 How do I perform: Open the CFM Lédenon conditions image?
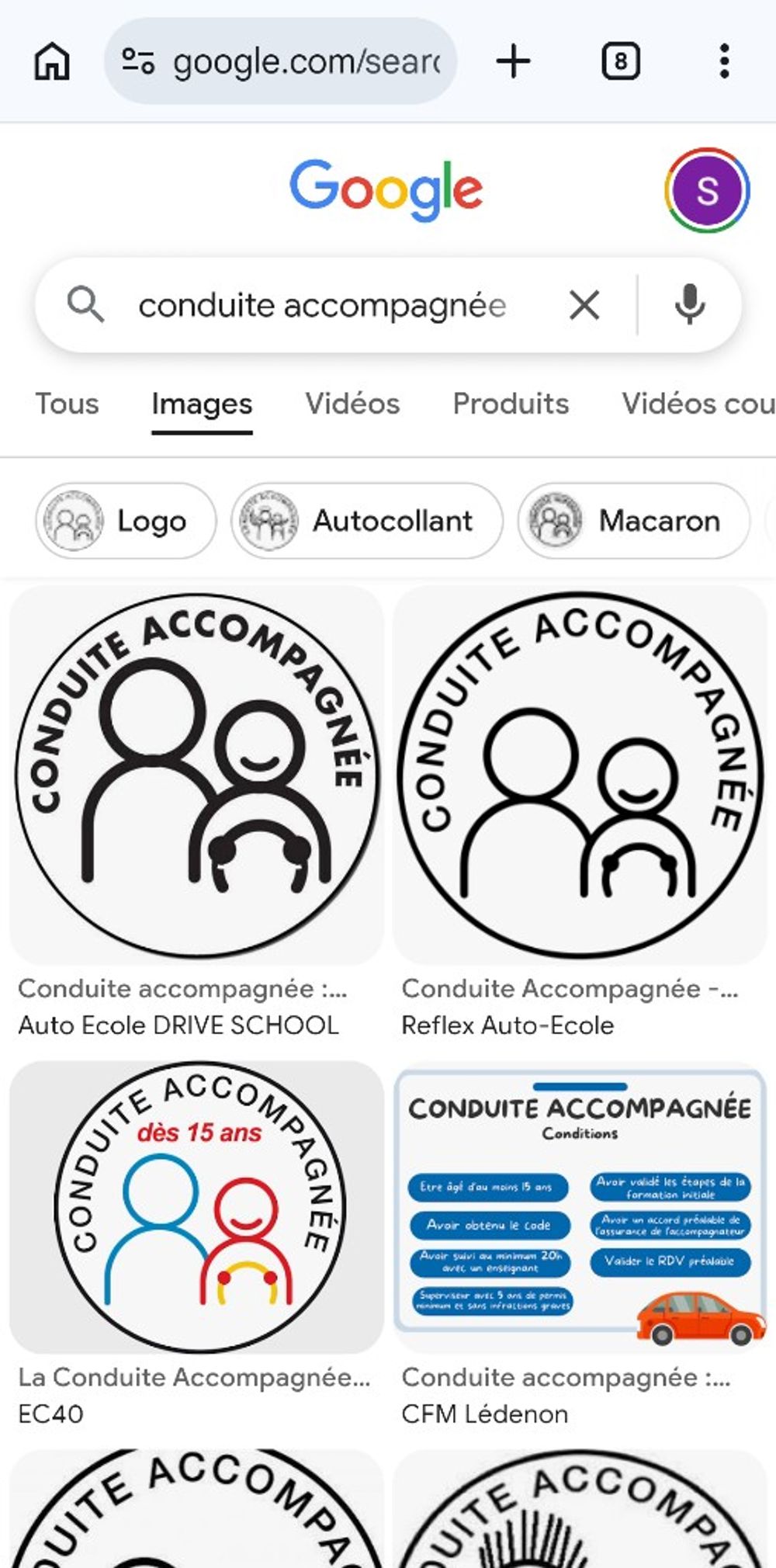[x=580, y=1207]
